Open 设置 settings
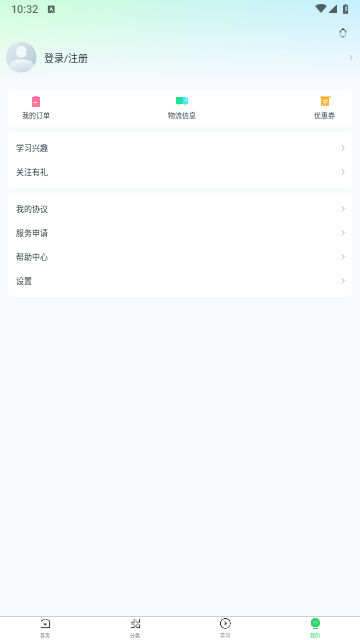 [x=180, y=281]
